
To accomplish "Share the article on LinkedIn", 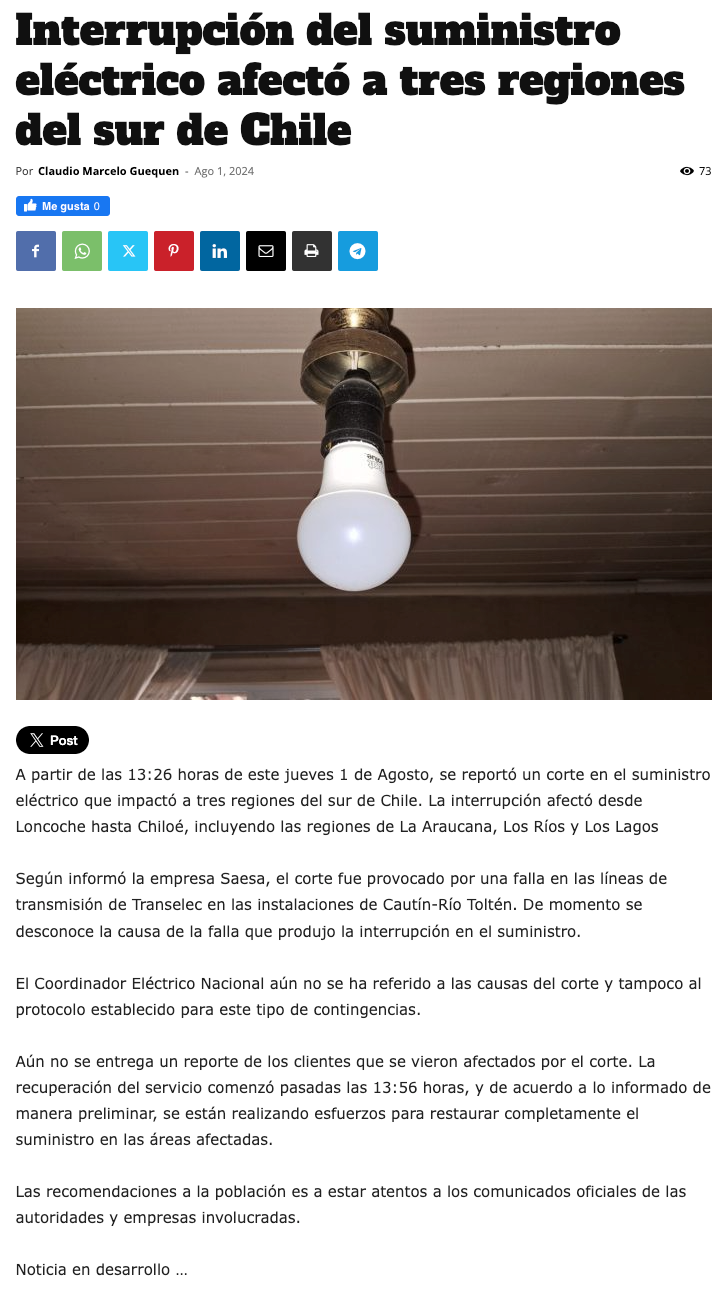I will pos(220,251).
